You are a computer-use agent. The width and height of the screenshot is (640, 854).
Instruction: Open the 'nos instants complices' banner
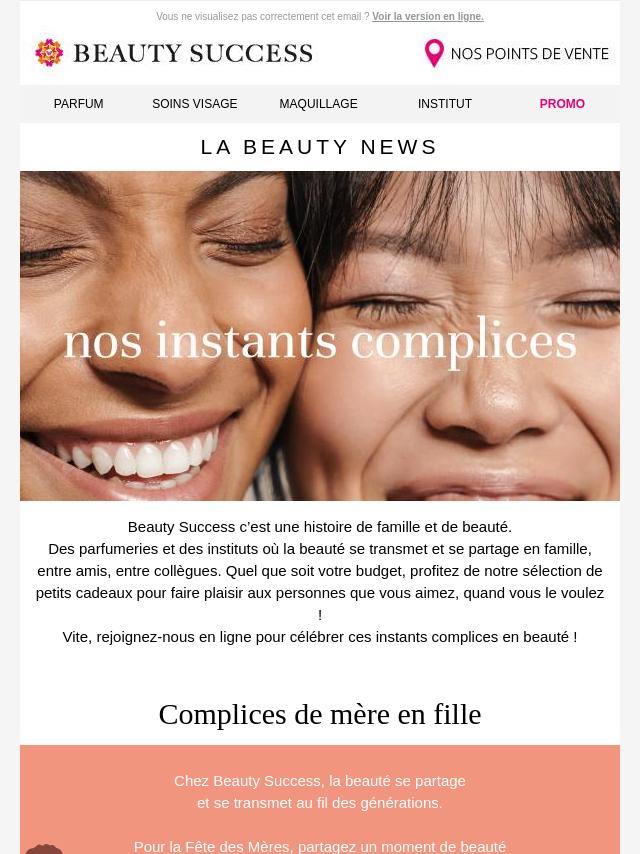tap(320, 336)
